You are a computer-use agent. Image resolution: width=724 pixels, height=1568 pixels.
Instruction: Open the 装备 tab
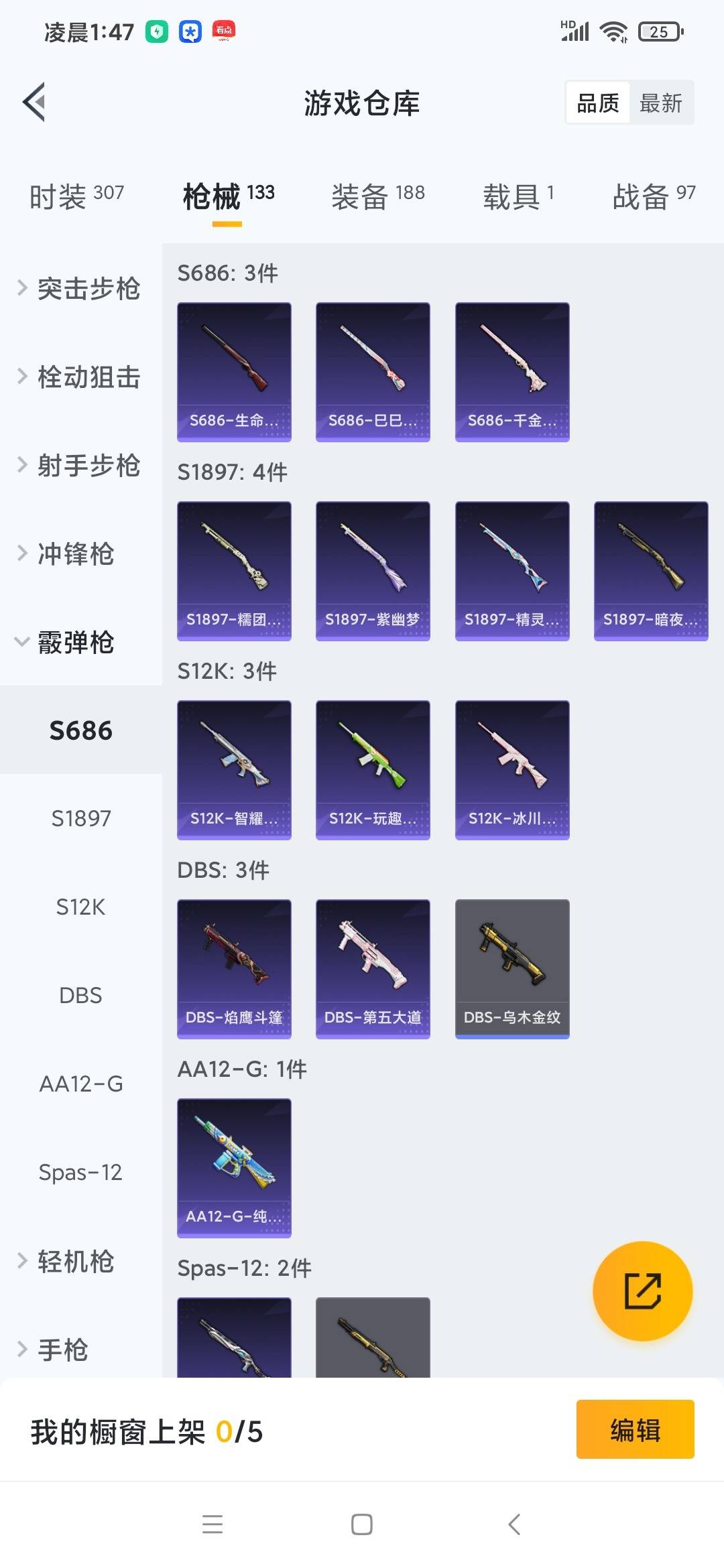378,196
